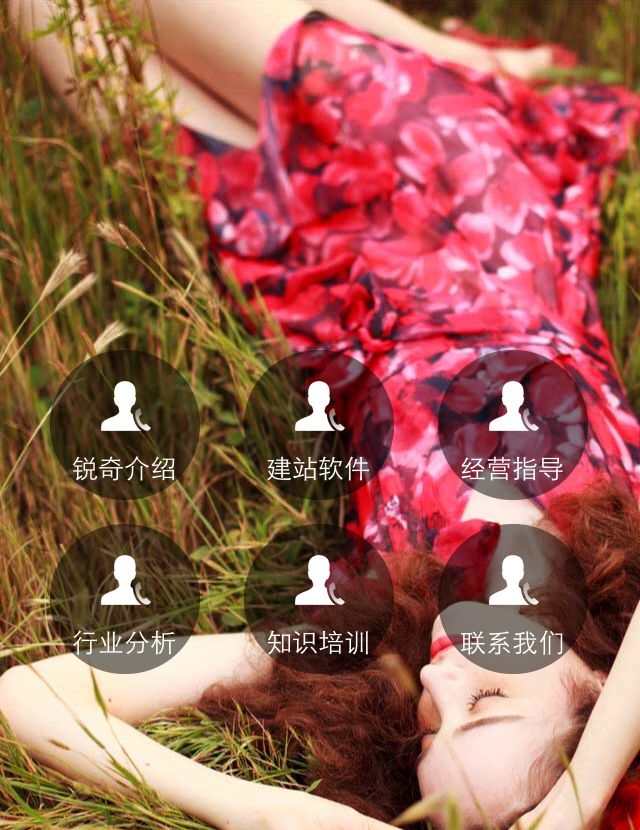Tap 联系我们 to contact

click(513, 600)
